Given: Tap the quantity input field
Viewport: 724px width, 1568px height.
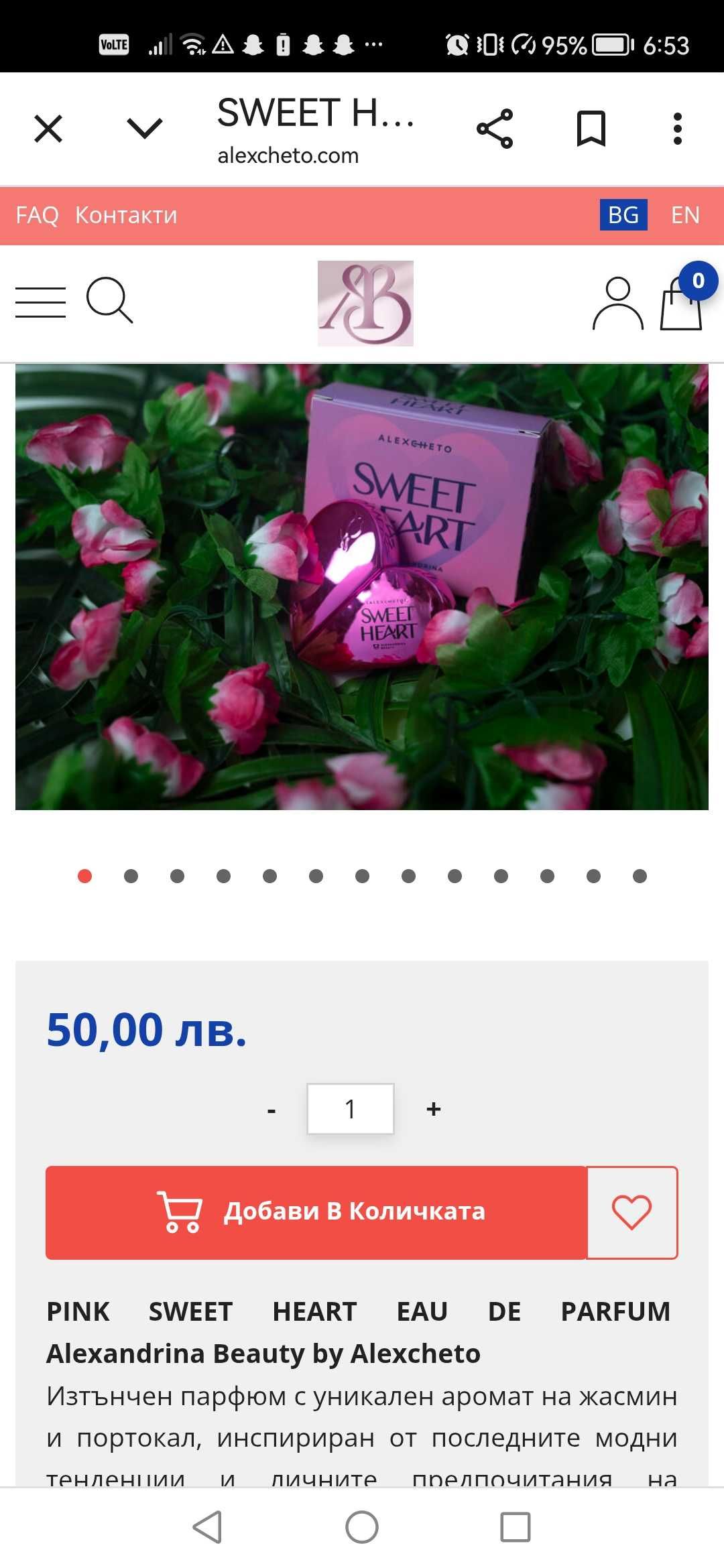Looking at the screenshot, I should (351, 1109).
